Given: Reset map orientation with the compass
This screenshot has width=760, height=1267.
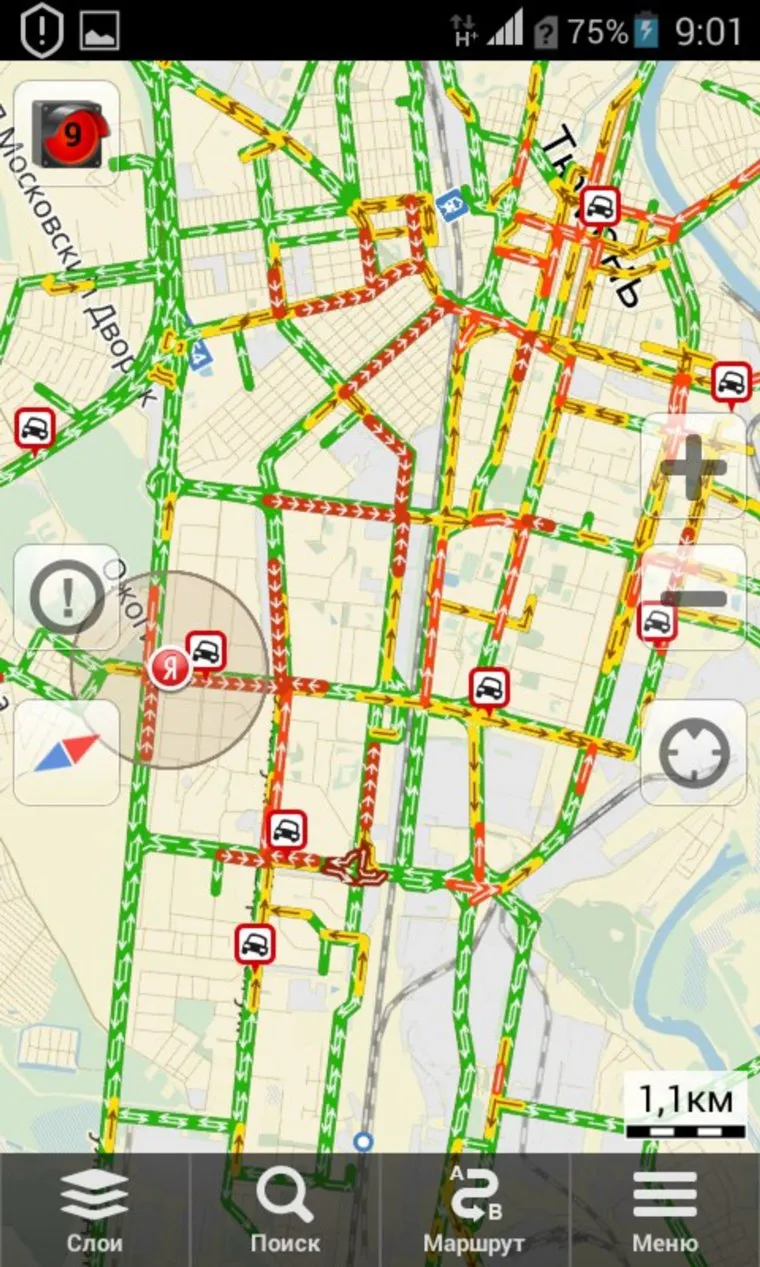Looking at the screenshot, I should (x=67, y=752).
